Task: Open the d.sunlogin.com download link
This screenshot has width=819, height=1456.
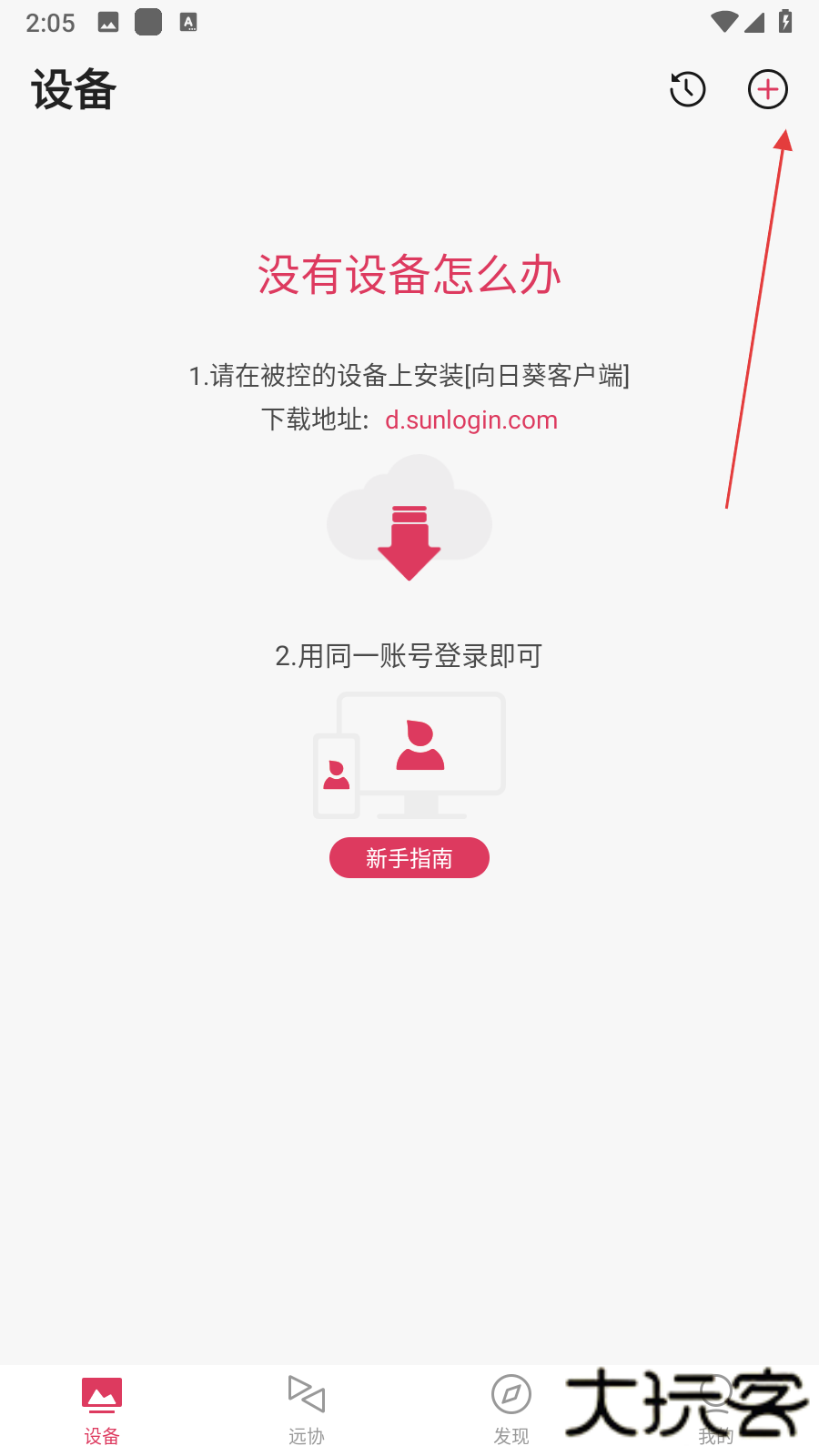Action: click(x=470, y=420)
